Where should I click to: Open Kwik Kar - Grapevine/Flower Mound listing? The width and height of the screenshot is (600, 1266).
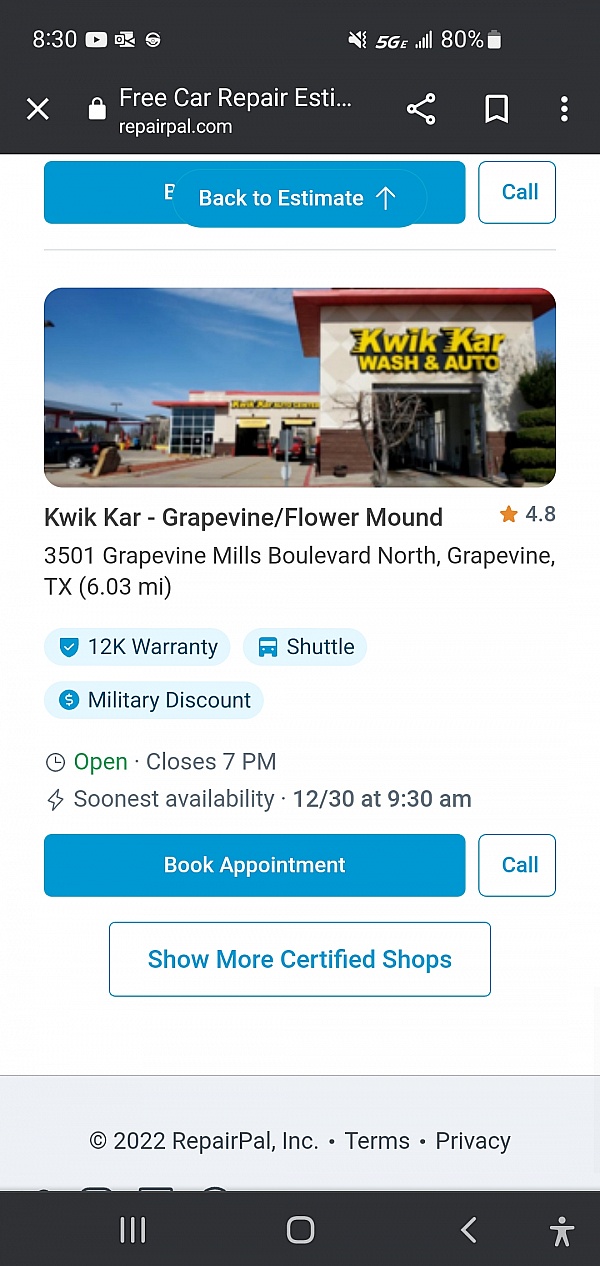243,517
